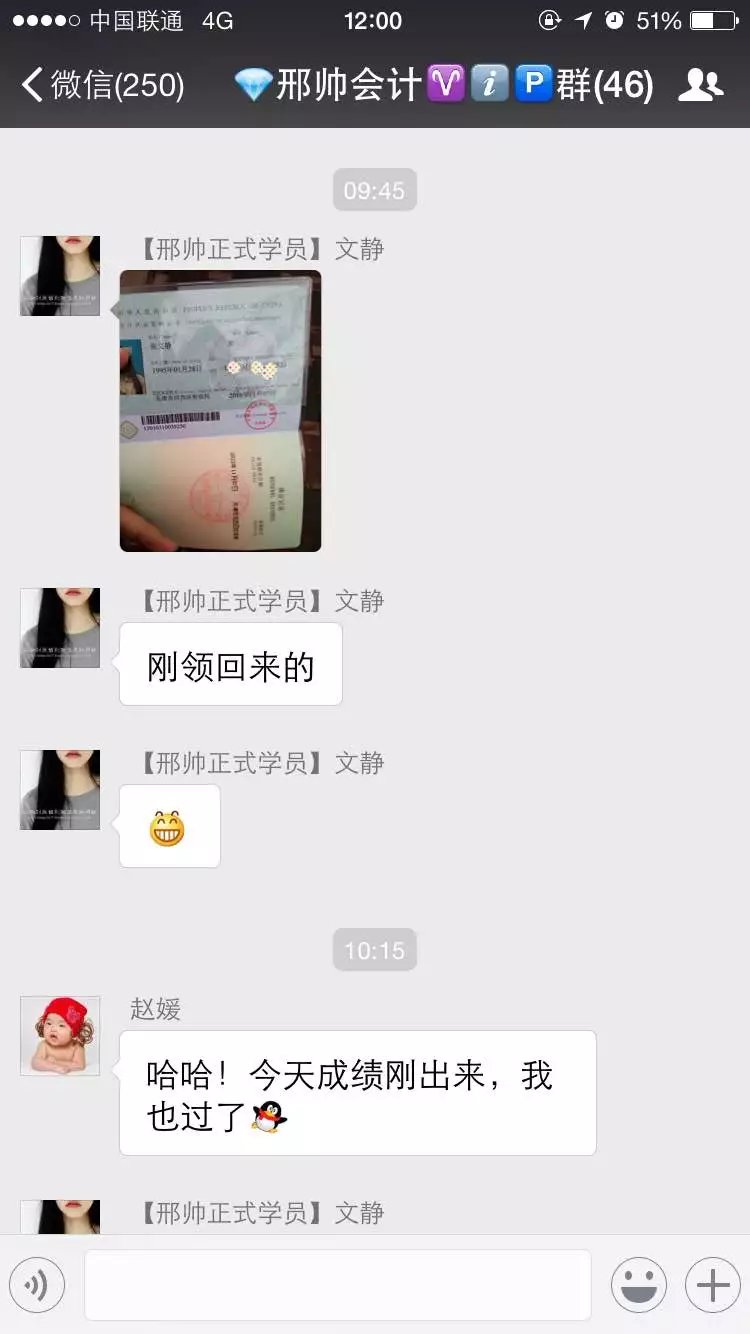Tap 赵媛's baby avatar
This screenshot has height=1334, width=750.
(x=60, y=1035)
